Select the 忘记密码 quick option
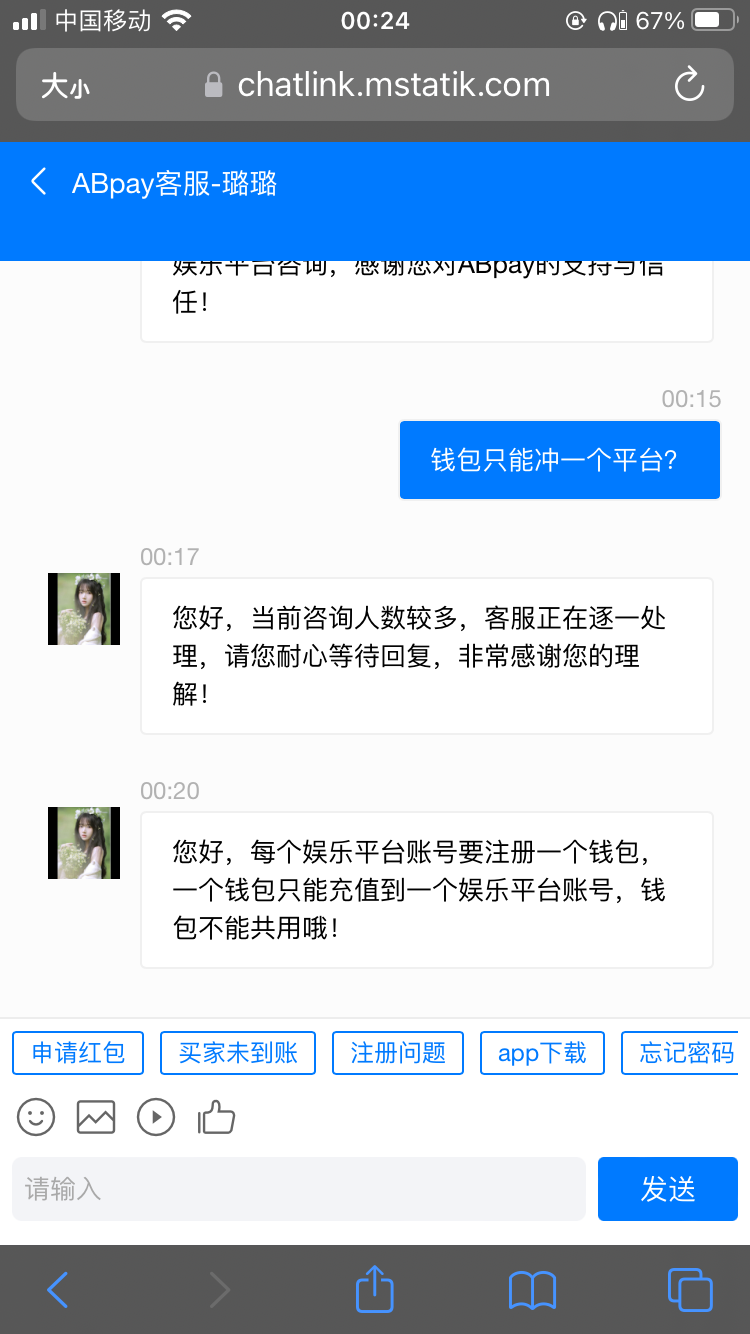The height and width of the screenshot is (1334, 750). [x=684, y=1053]
